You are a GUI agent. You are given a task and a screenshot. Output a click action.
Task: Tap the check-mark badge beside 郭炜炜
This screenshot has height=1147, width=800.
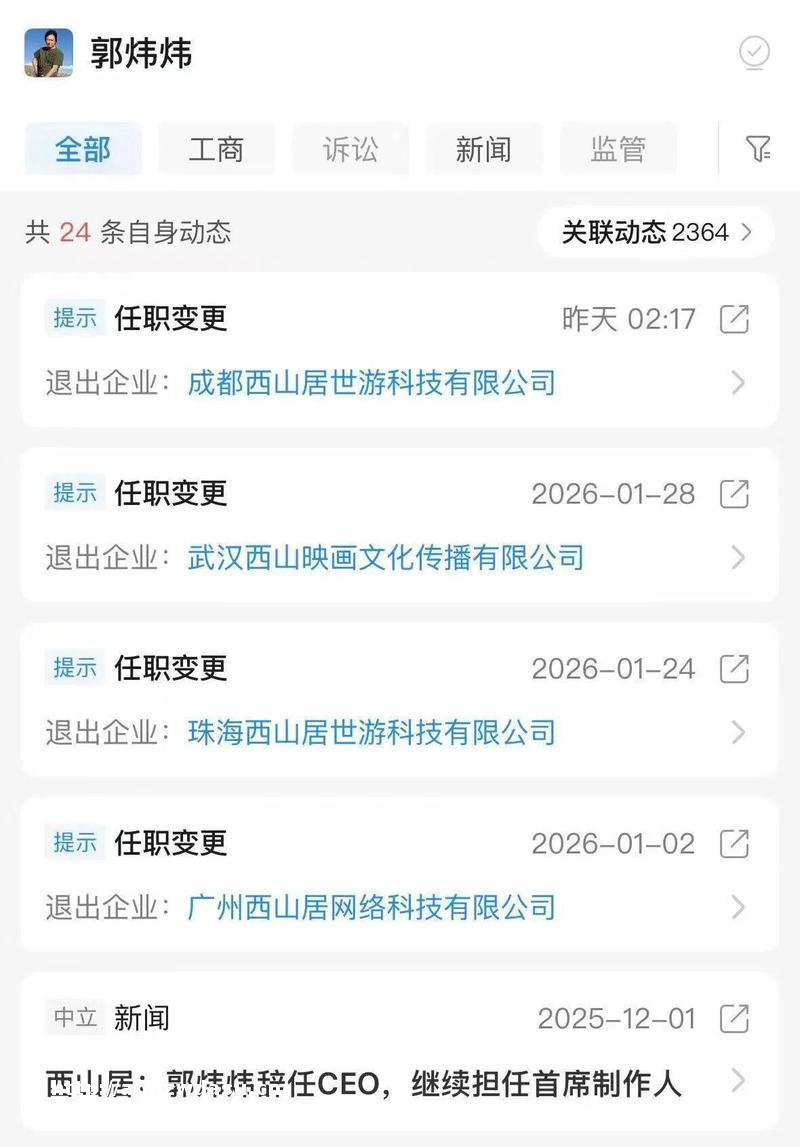tap(754, 52)
